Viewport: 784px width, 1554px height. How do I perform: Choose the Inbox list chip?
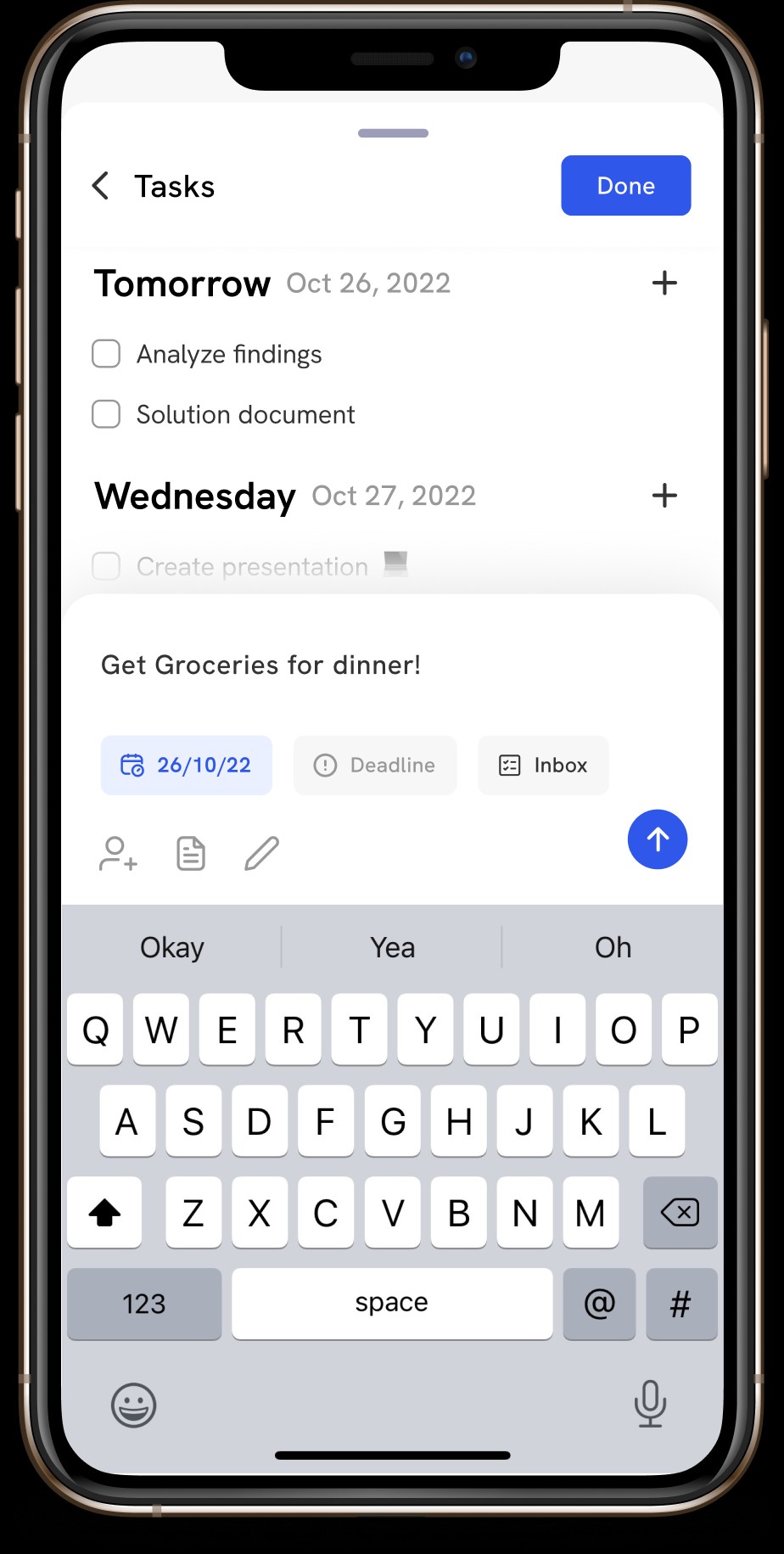pos(543,766)
